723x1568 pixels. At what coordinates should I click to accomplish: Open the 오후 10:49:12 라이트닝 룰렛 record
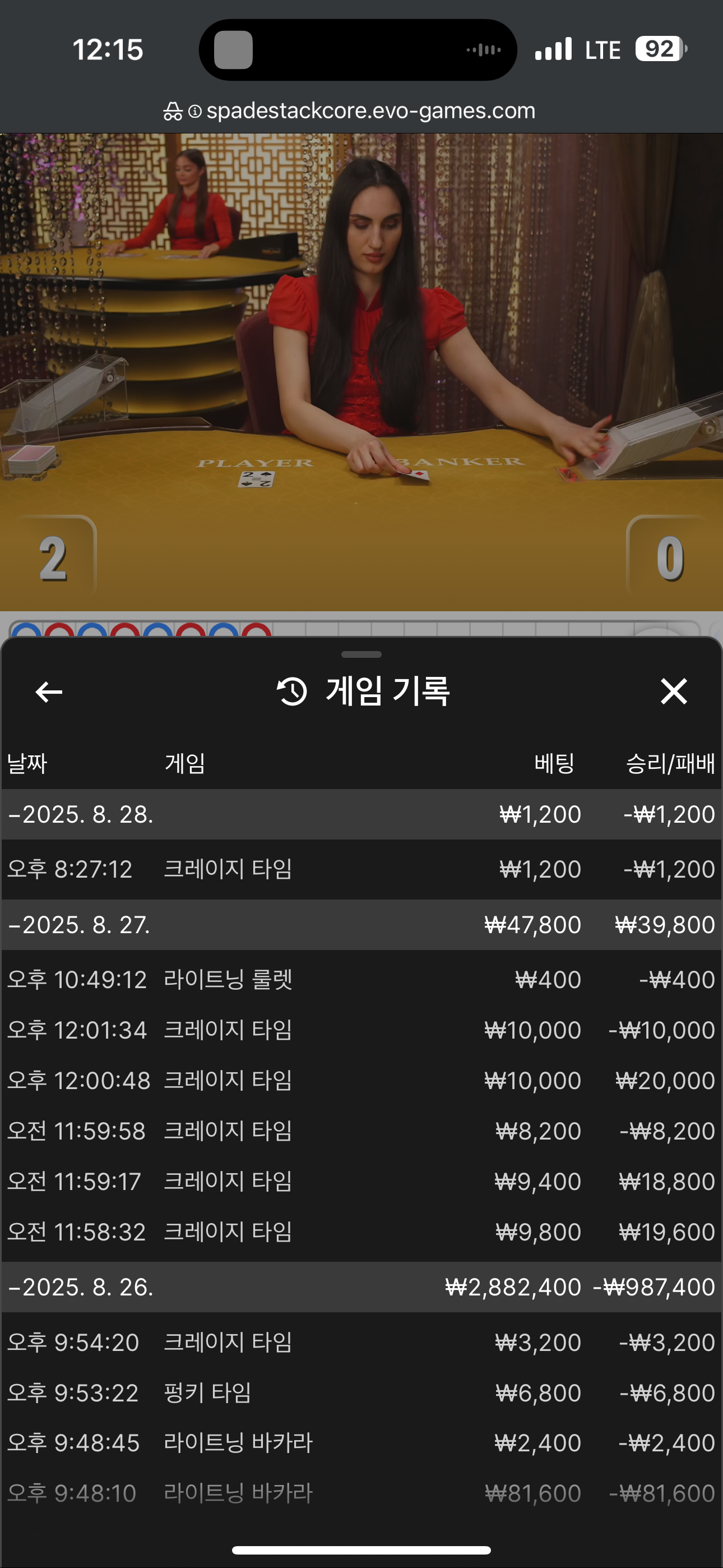point(361,980)
